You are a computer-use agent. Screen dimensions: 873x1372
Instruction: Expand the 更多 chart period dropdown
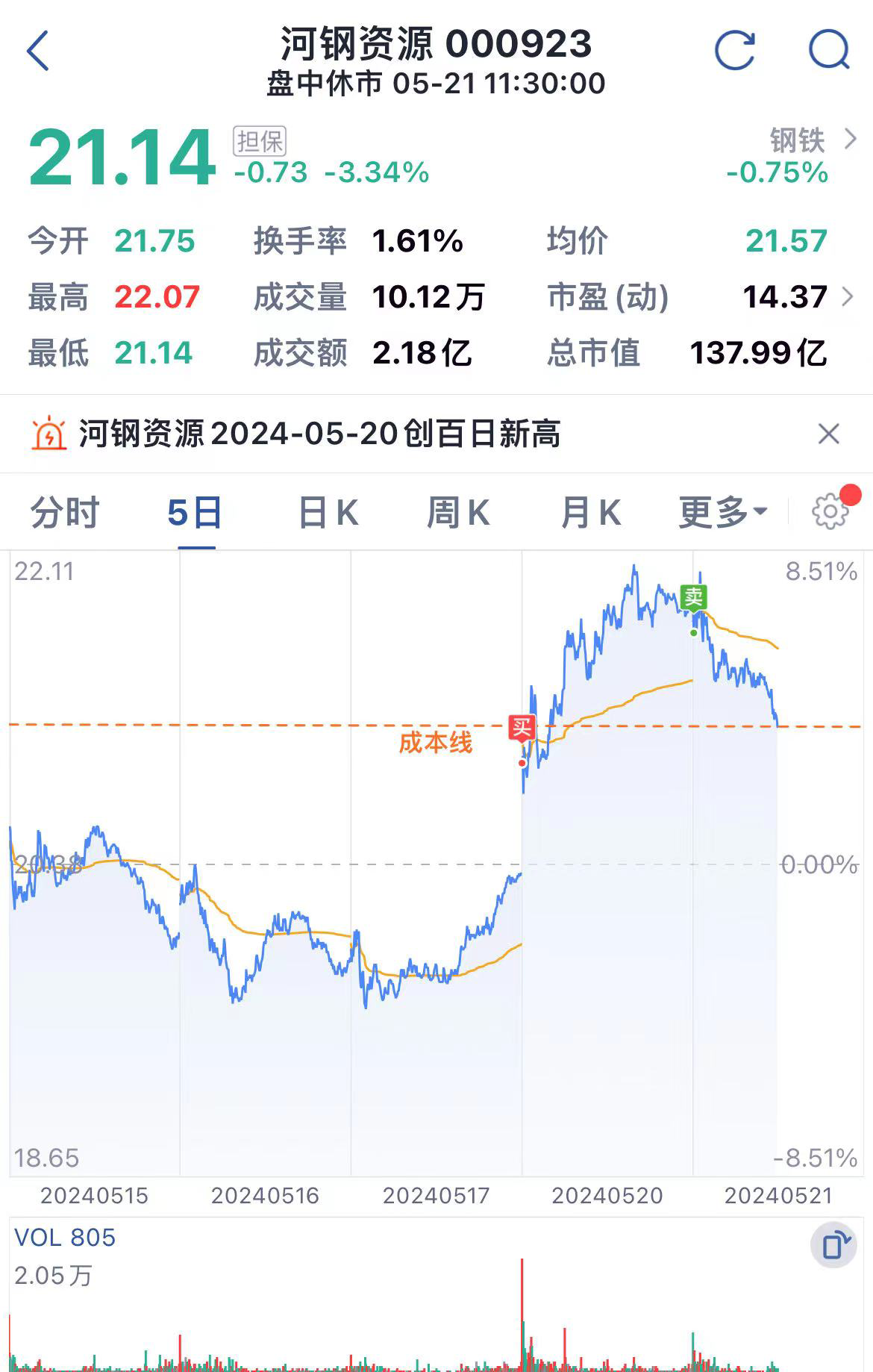[722, 513]
